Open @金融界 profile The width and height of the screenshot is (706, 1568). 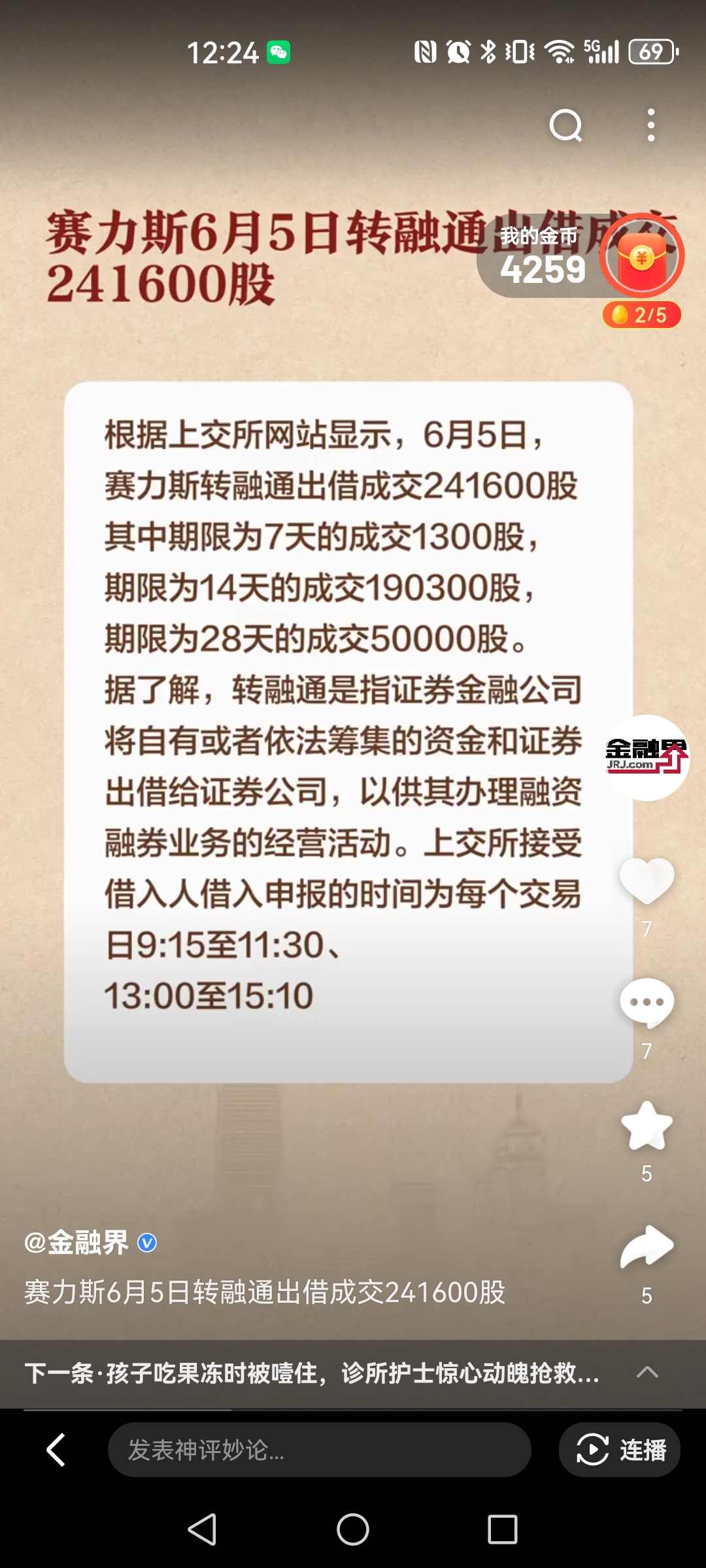click(x=78, y=1241)
